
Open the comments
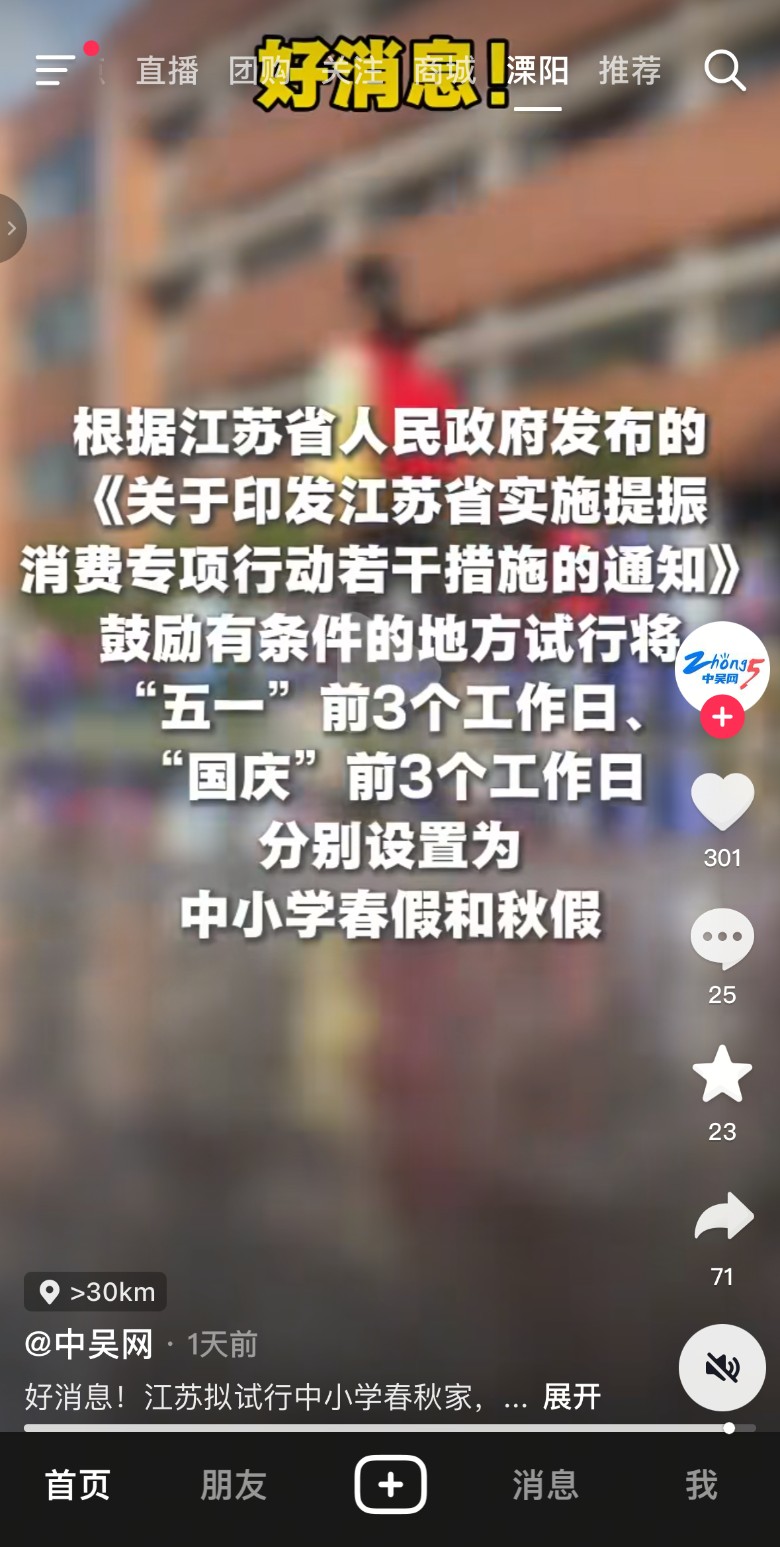click(722, 939)
